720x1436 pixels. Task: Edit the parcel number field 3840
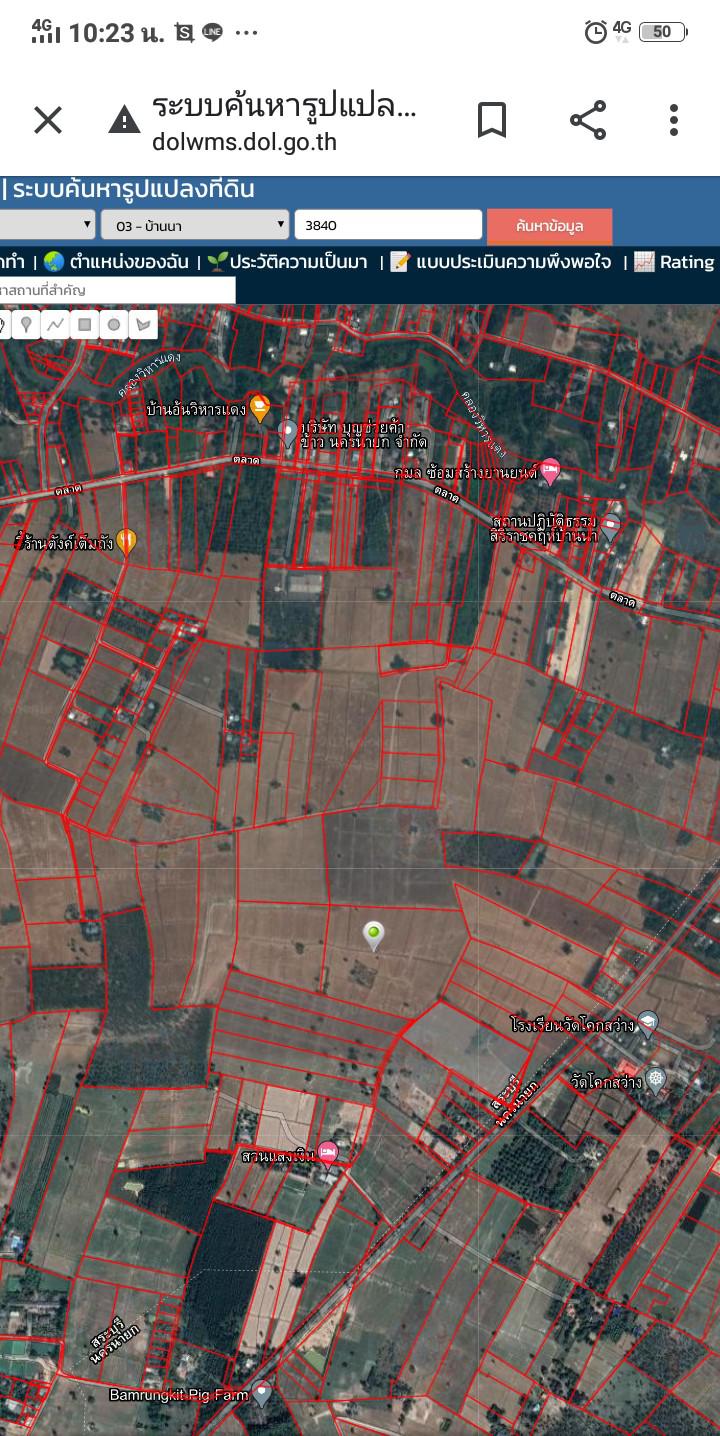point(388,225)
